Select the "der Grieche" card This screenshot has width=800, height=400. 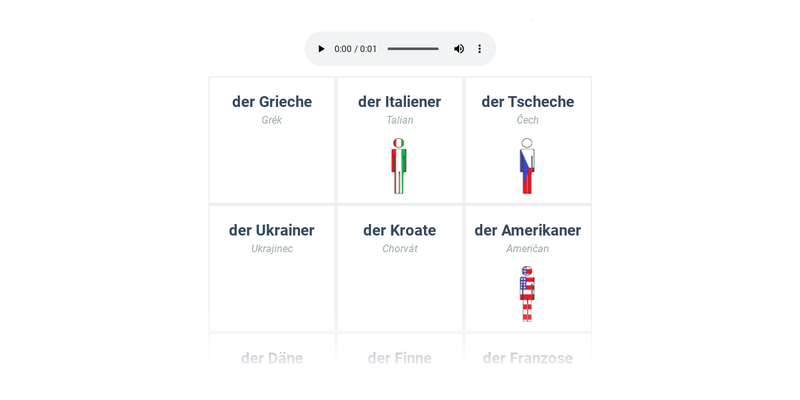(272, 140)
